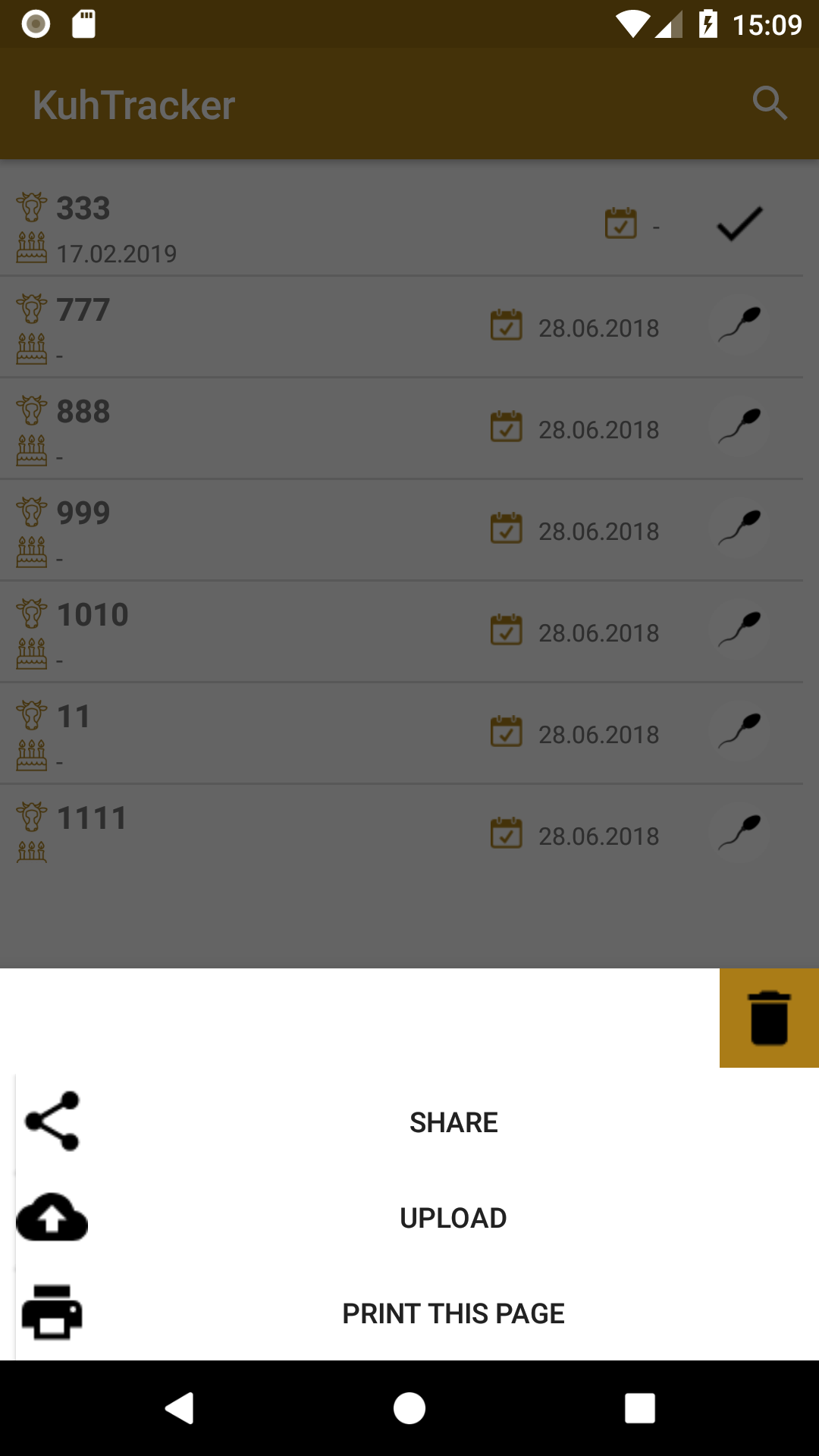This screenshot has height=1456, width=819.
Task: Choose Print This Page
Action: tap(453, 1313)
